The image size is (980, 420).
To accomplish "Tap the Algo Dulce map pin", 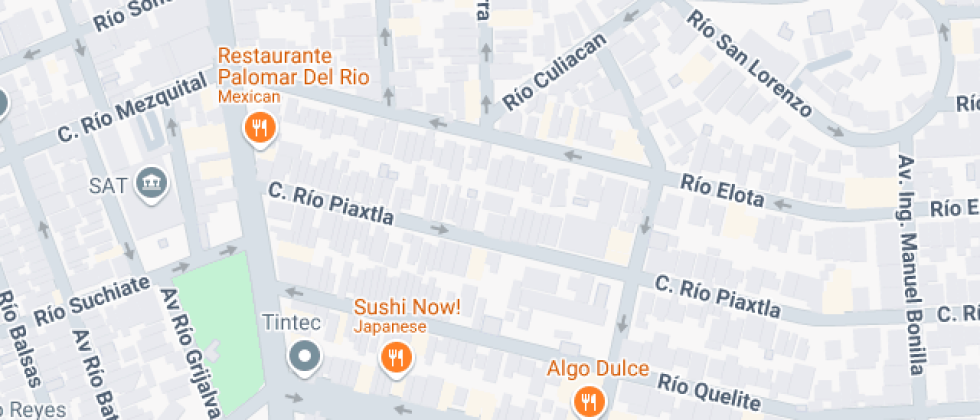I will coord(587,402).
